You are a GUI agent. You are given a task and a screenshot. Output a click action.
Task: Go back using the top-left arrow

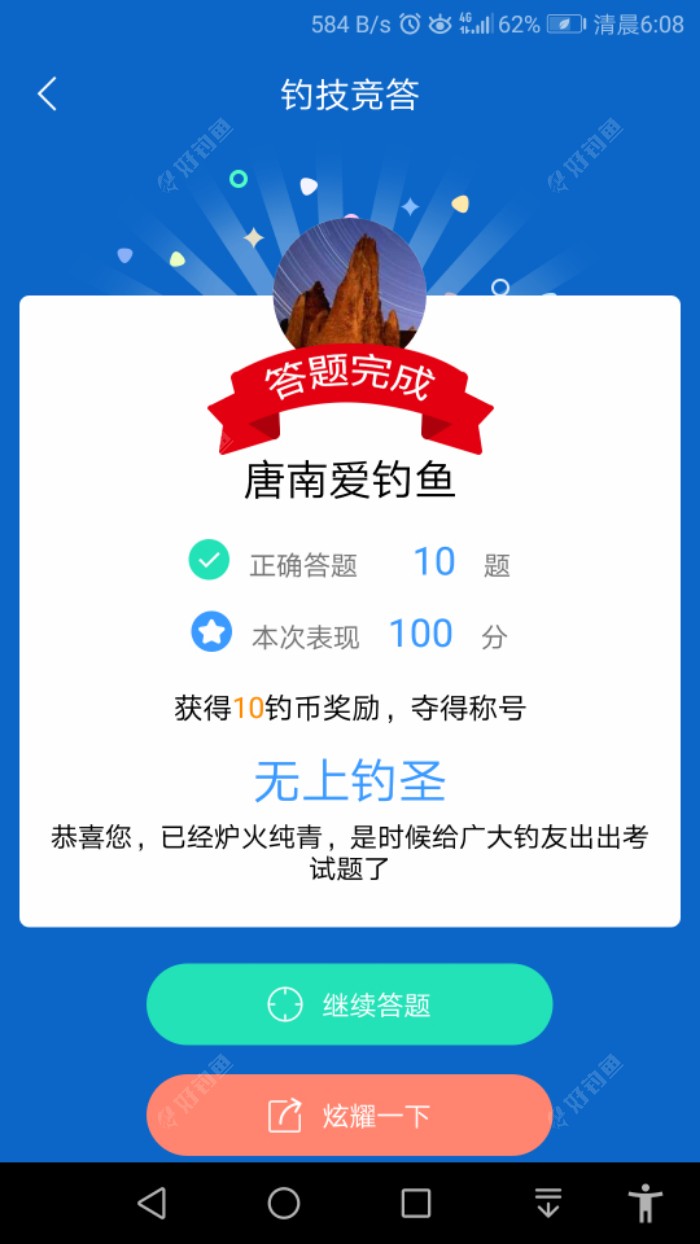[47, 94]
